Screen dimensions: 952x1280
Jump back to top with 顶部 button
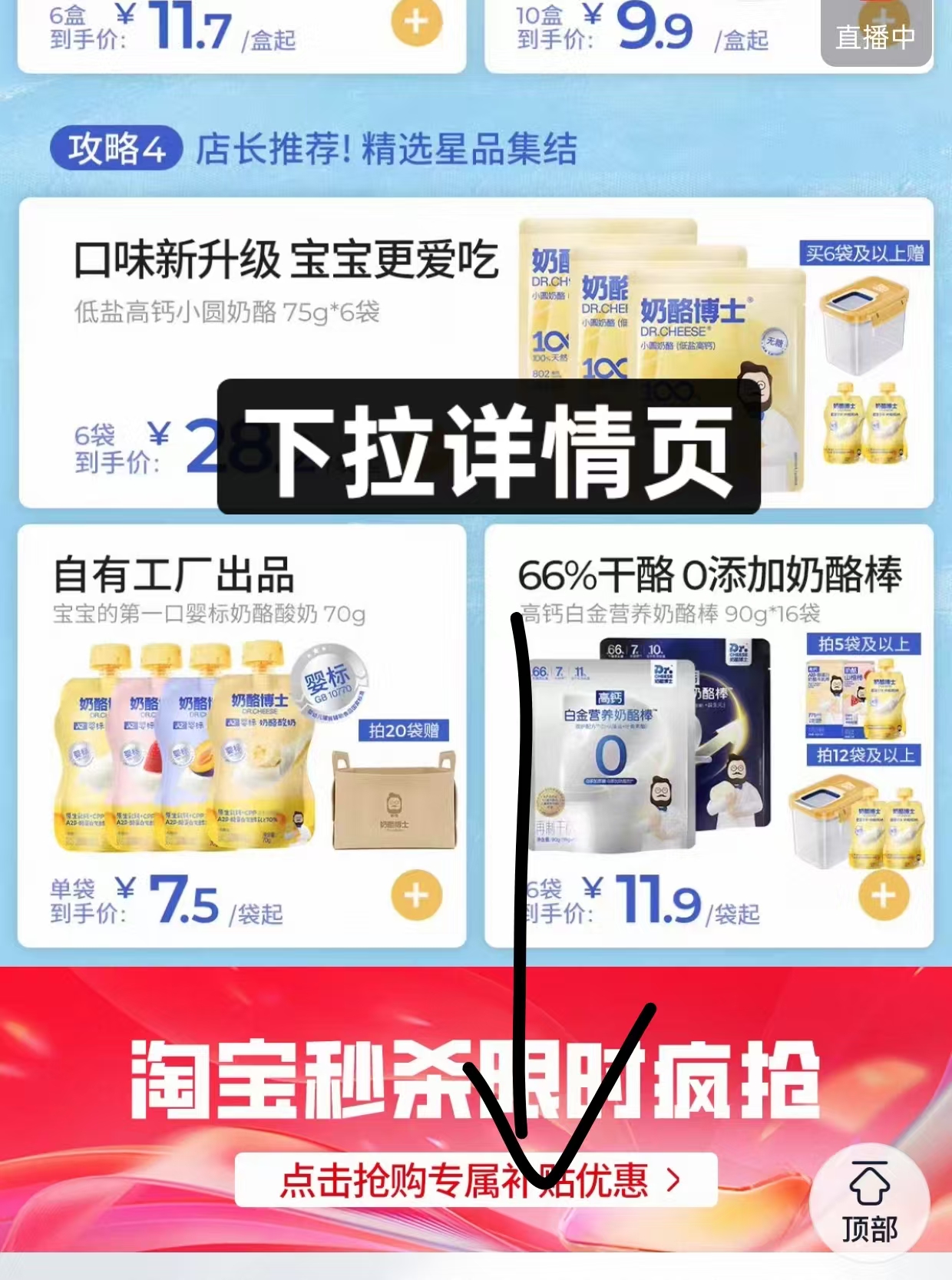(x=869, y=1203)
